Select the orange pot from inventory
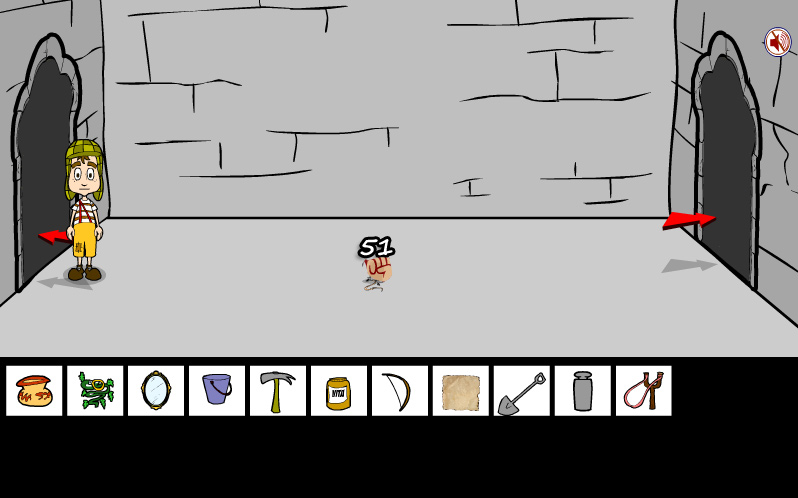This screenshot has height=498, width=798. [x=34, y=391]
